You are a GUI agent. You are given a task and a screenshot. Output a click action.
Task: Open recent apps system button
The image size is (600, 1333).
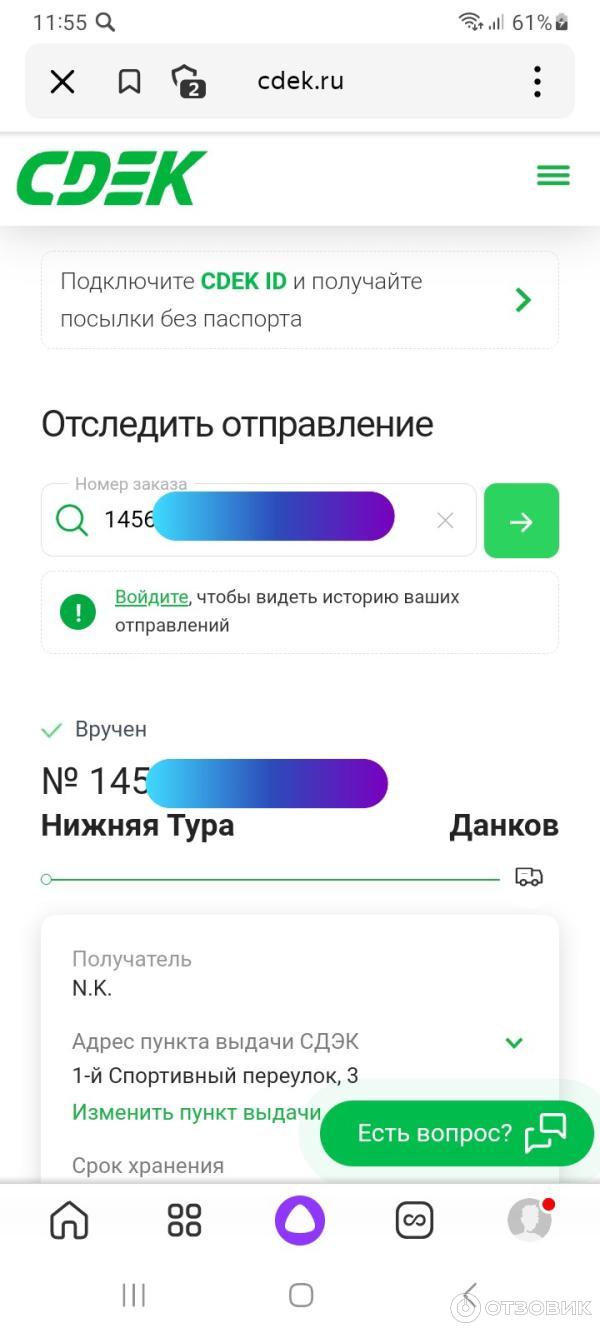pyautogui.click(x=134, y=1296)
